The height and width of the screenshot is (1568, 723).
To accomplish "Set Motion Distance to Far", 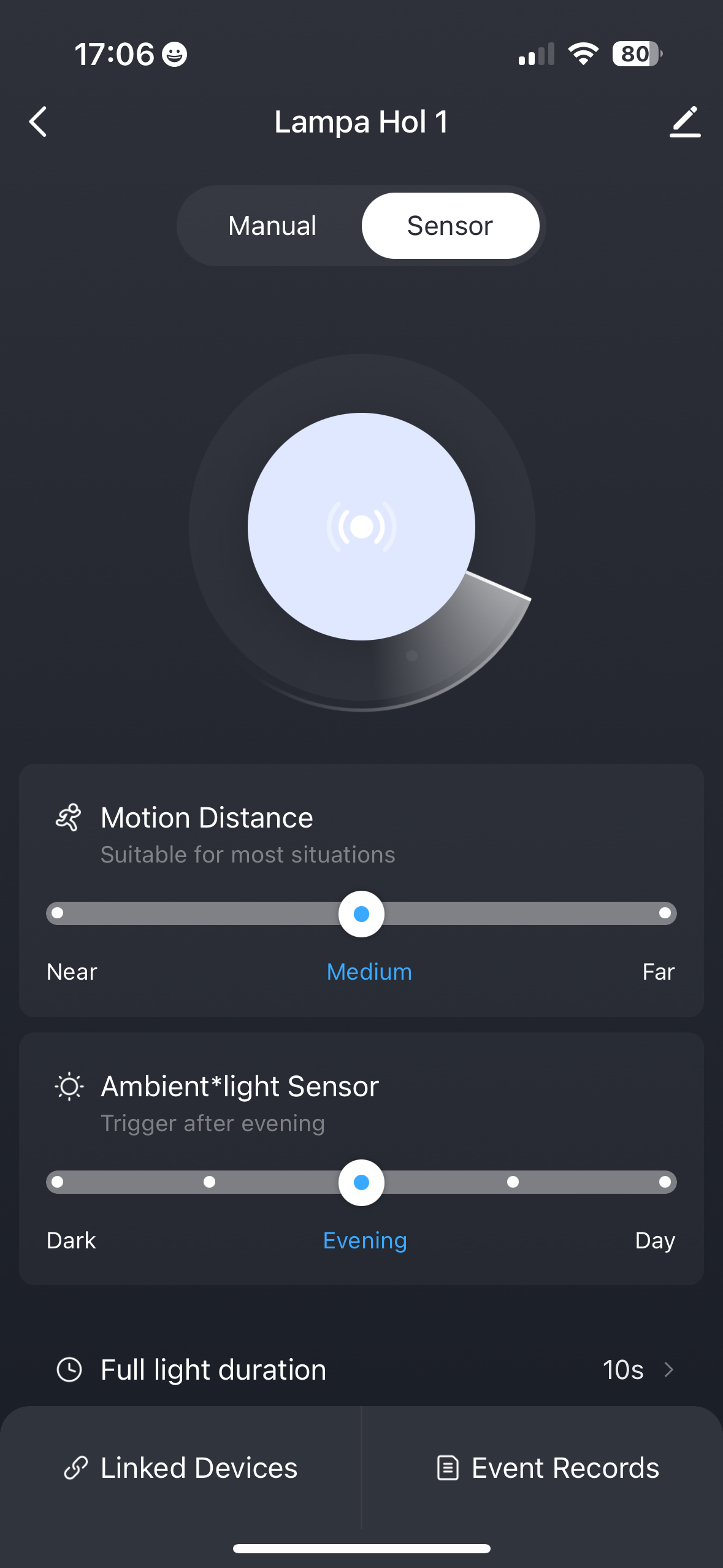I will point(665,913).
